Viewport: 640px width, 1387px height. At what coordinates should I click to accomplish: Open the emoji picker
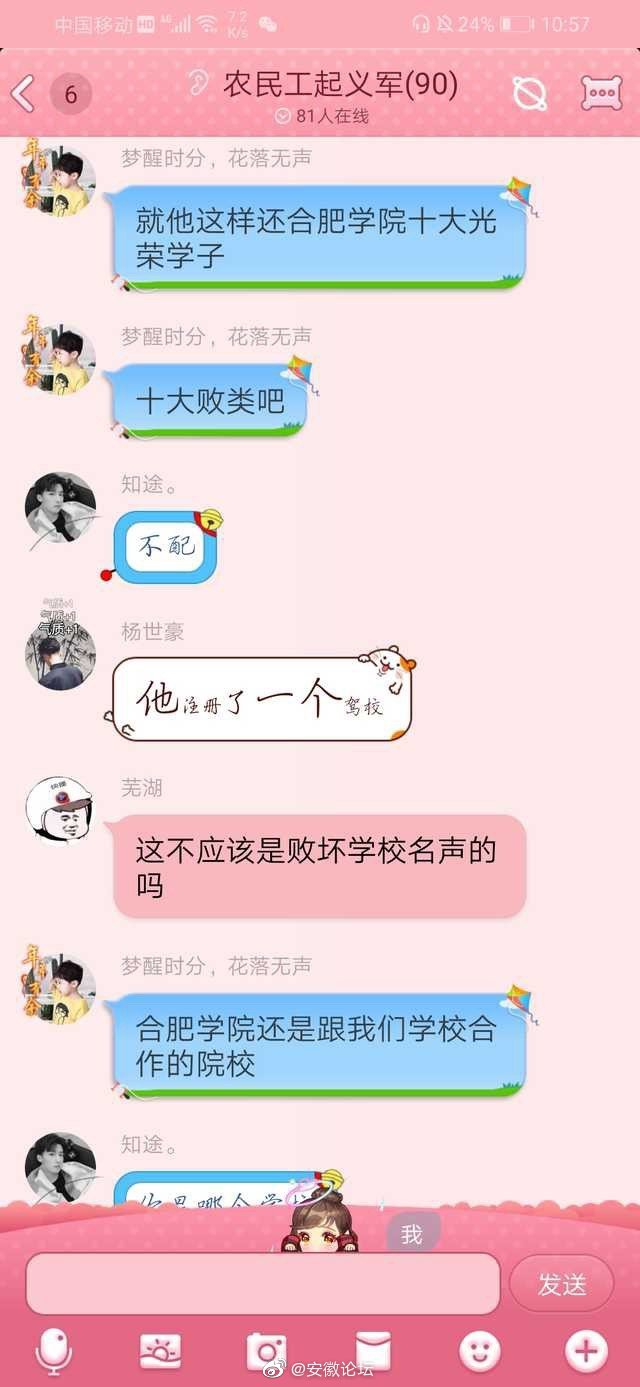point(479,1352)
